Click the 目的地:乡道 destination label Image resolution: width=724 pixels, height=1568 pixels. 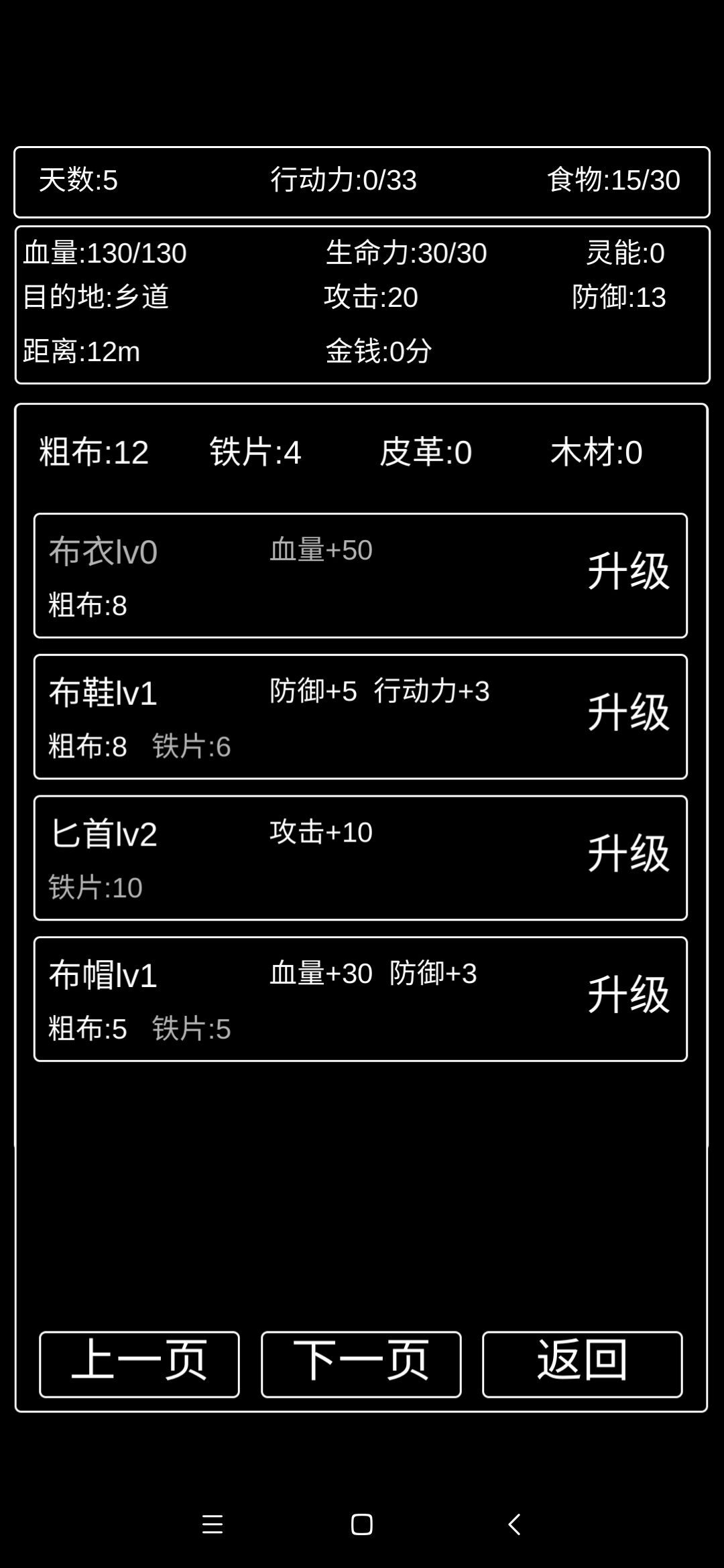[x=97, y=297]
